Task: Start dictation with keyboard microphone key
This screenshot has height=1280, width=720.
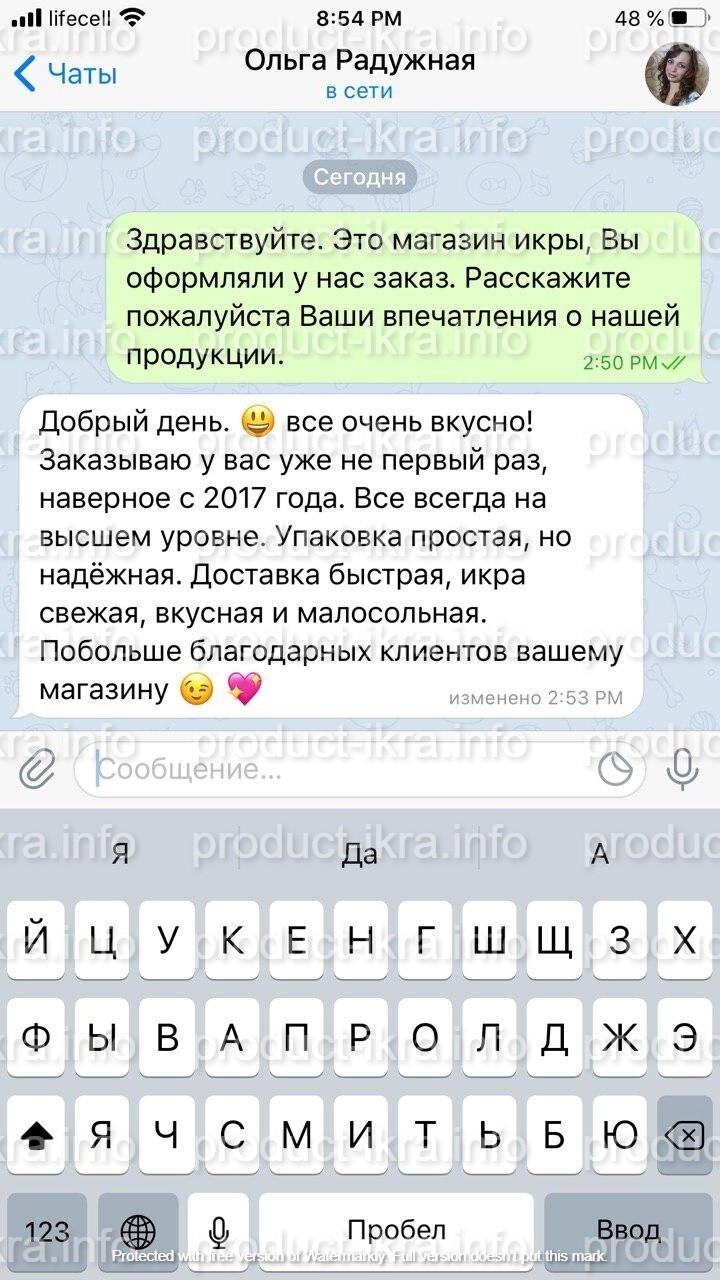Action: (x=217, y=1229)
